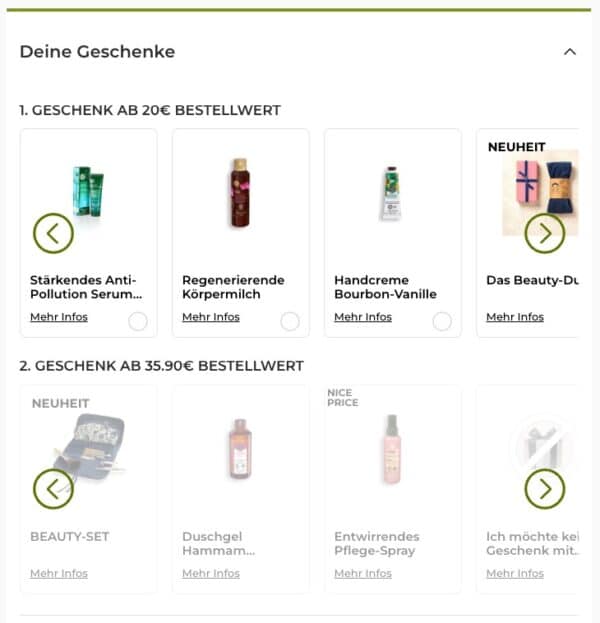
Task: View Mehr Infos for Entwirrendes Pflege-Spray
Action: [x=363, y=573]
